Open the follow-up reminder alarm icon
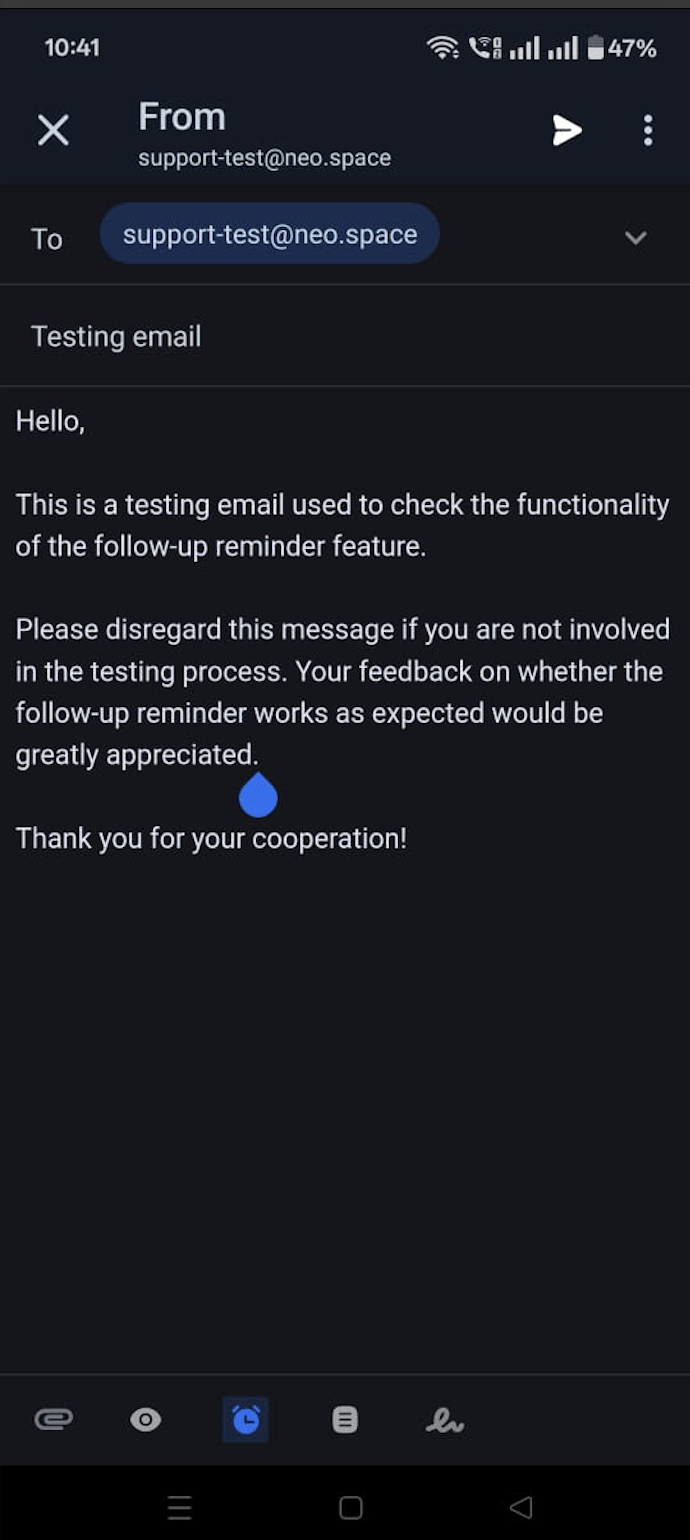The height and width of the screenshot is (1540, 690). pyautogui.click(x=245, y=1419)
